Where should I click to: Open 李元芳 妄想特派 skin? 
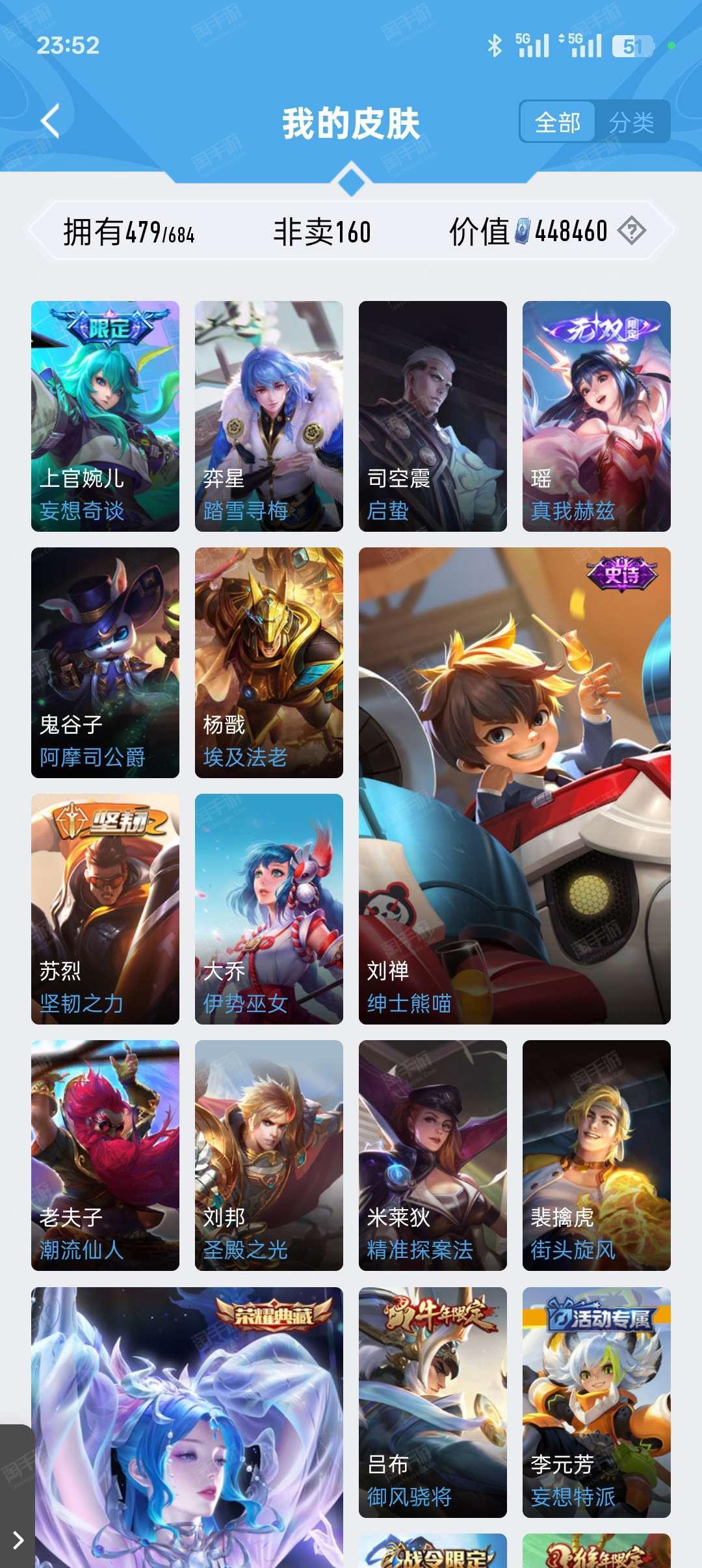pos(597,1402)
